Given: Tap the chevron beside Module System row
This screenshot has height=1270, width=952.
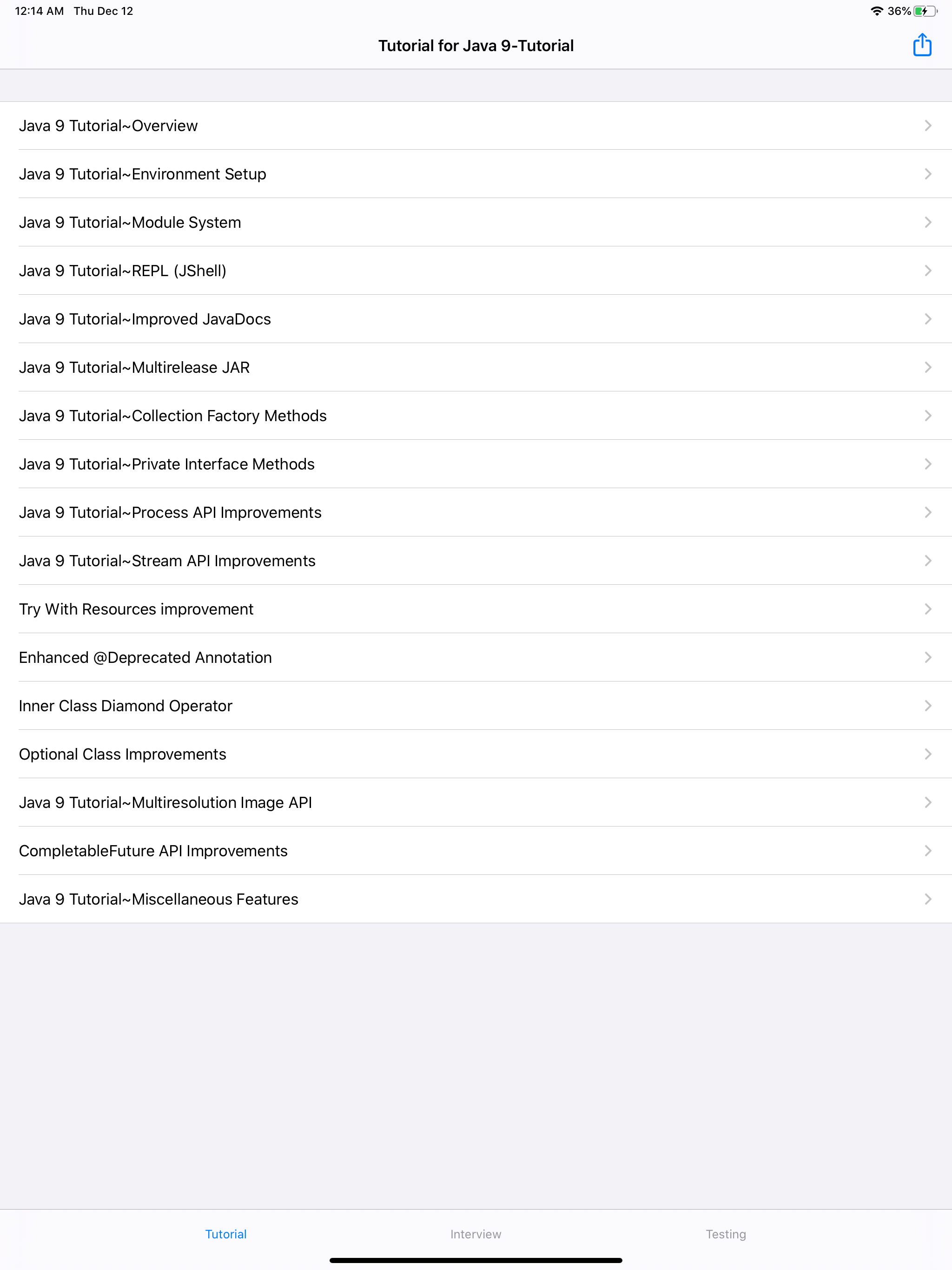Looking at the screenshot, I should 928,222.
